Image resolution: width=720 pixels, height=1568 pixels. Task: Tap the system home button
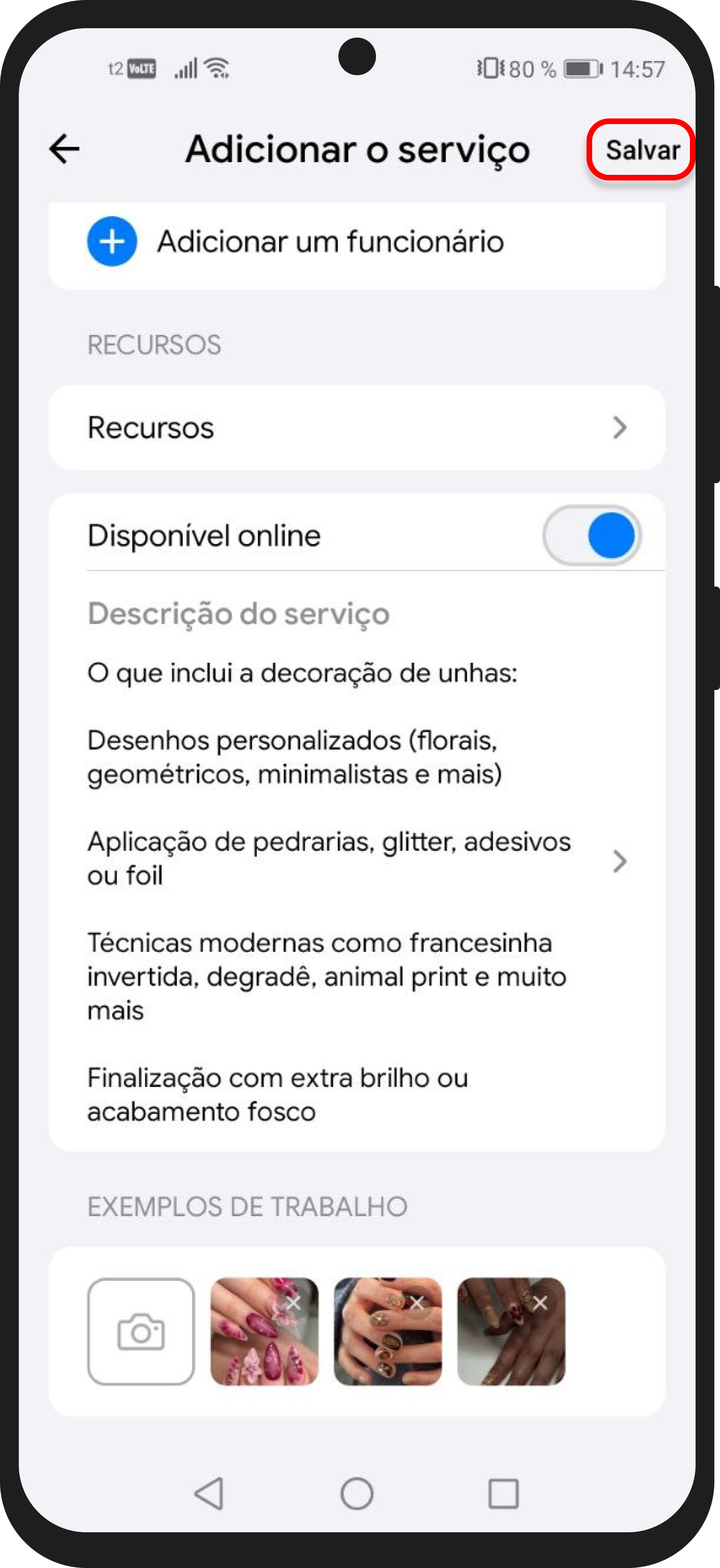coord(357,1494)
